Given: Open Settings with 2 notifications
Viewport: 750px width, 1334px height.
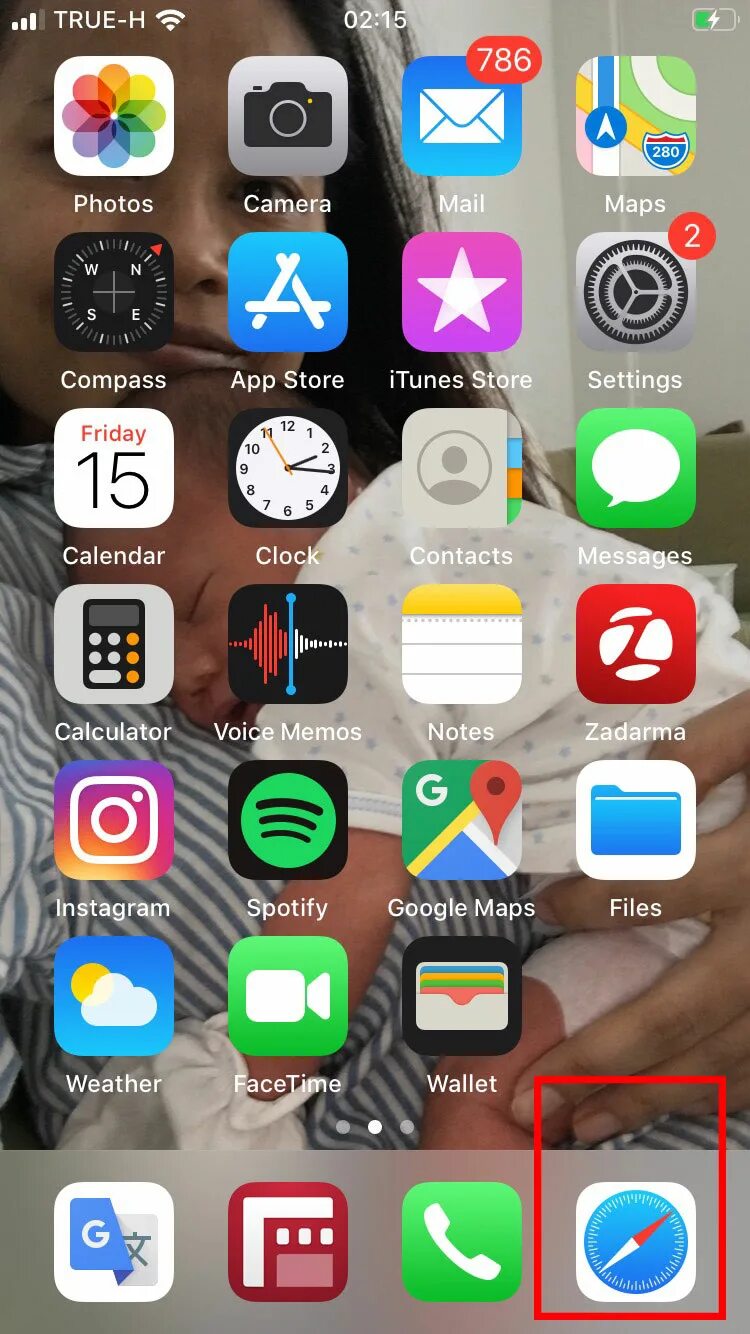Looking at the screenshot, I should point(636,292).
